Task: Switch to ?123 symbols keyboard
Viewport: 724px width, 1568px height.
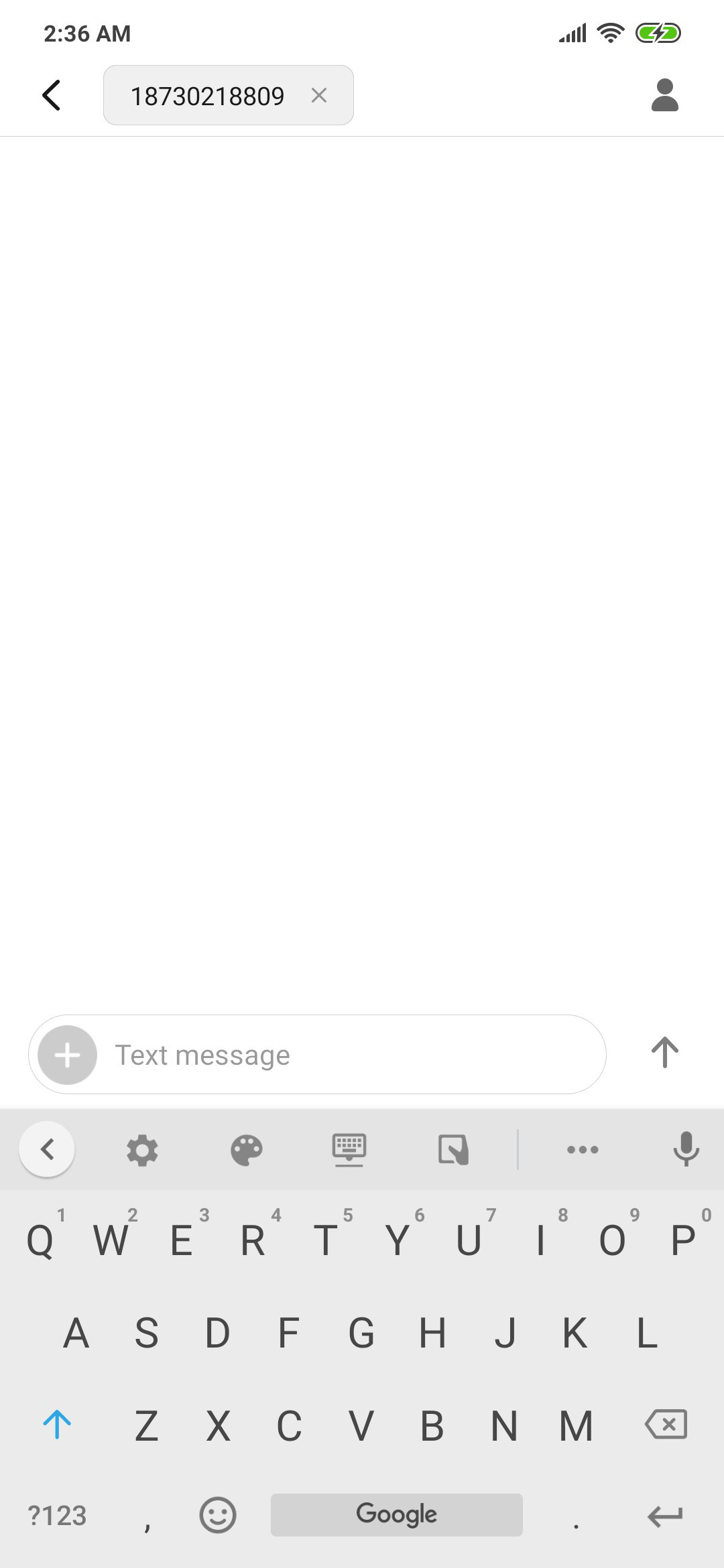Action: click(57, 1516)
